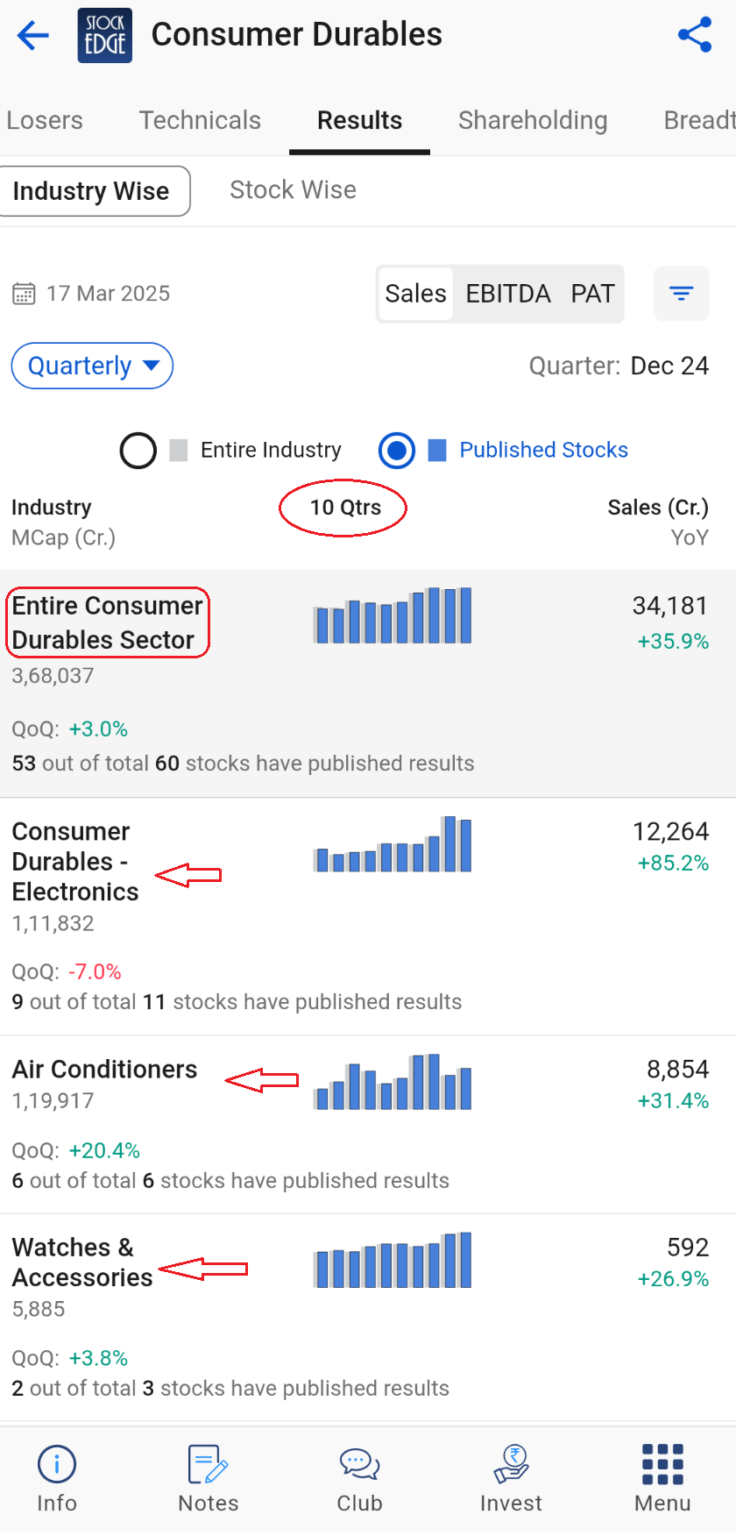Viewport: 736px width, 1536px height.
Task: Switch to the Technicals tab
Action: click(199, 120)
